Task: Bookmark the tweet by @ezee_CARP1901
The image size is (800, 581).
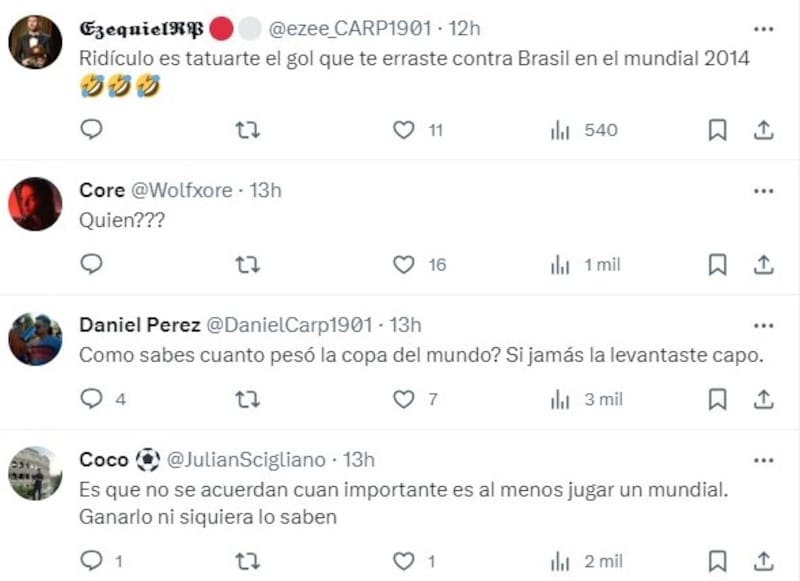Action: (x=717, y=130)
